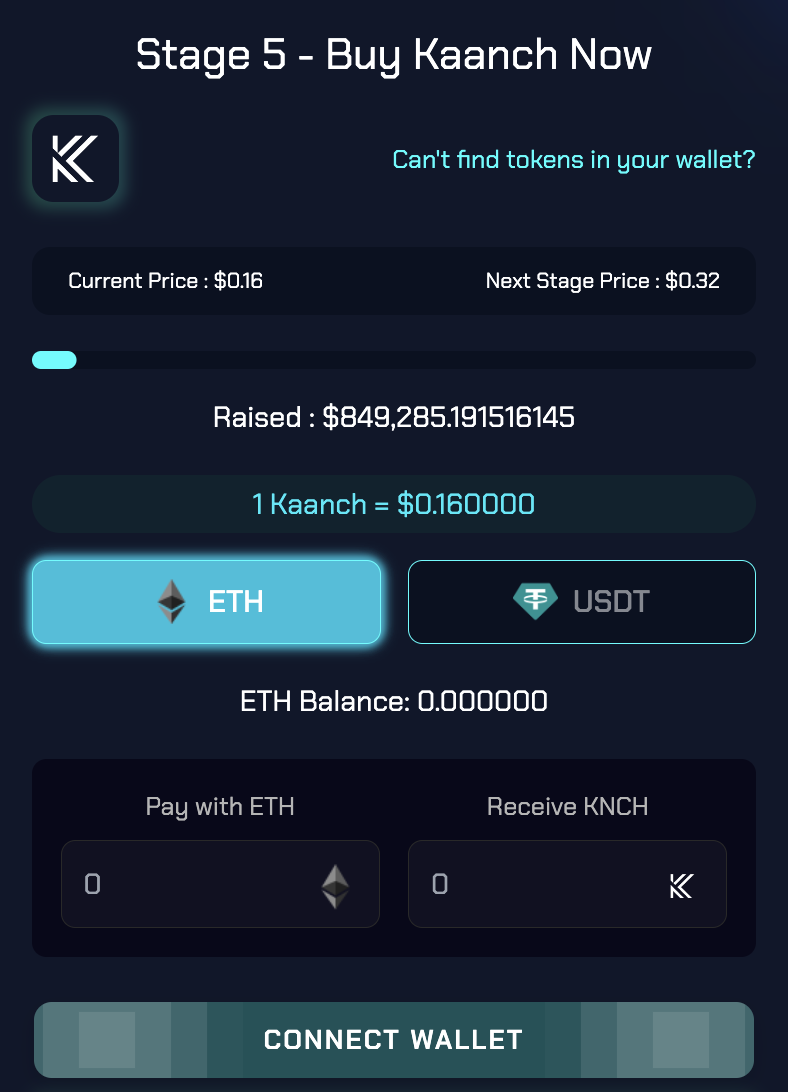Viewport: 788px width, 1092px height.
Task: Click the glowing Kaanch app icon top left
Action: tap(75, 158)
